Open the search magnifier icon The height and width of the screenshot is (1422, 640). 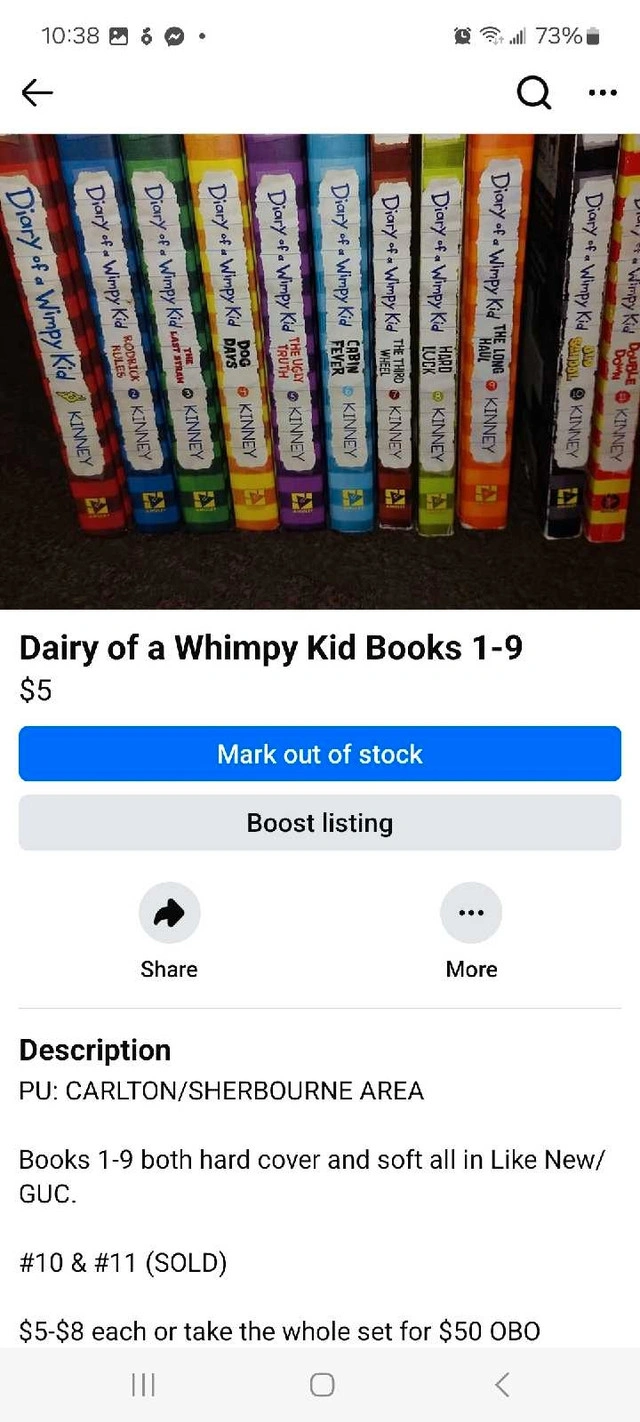(533, 93)
